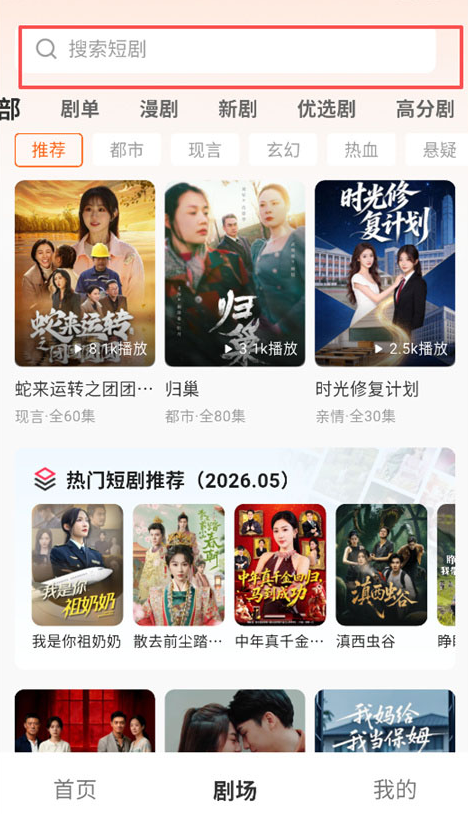Select the 现言 genre chip

(204, 150)
